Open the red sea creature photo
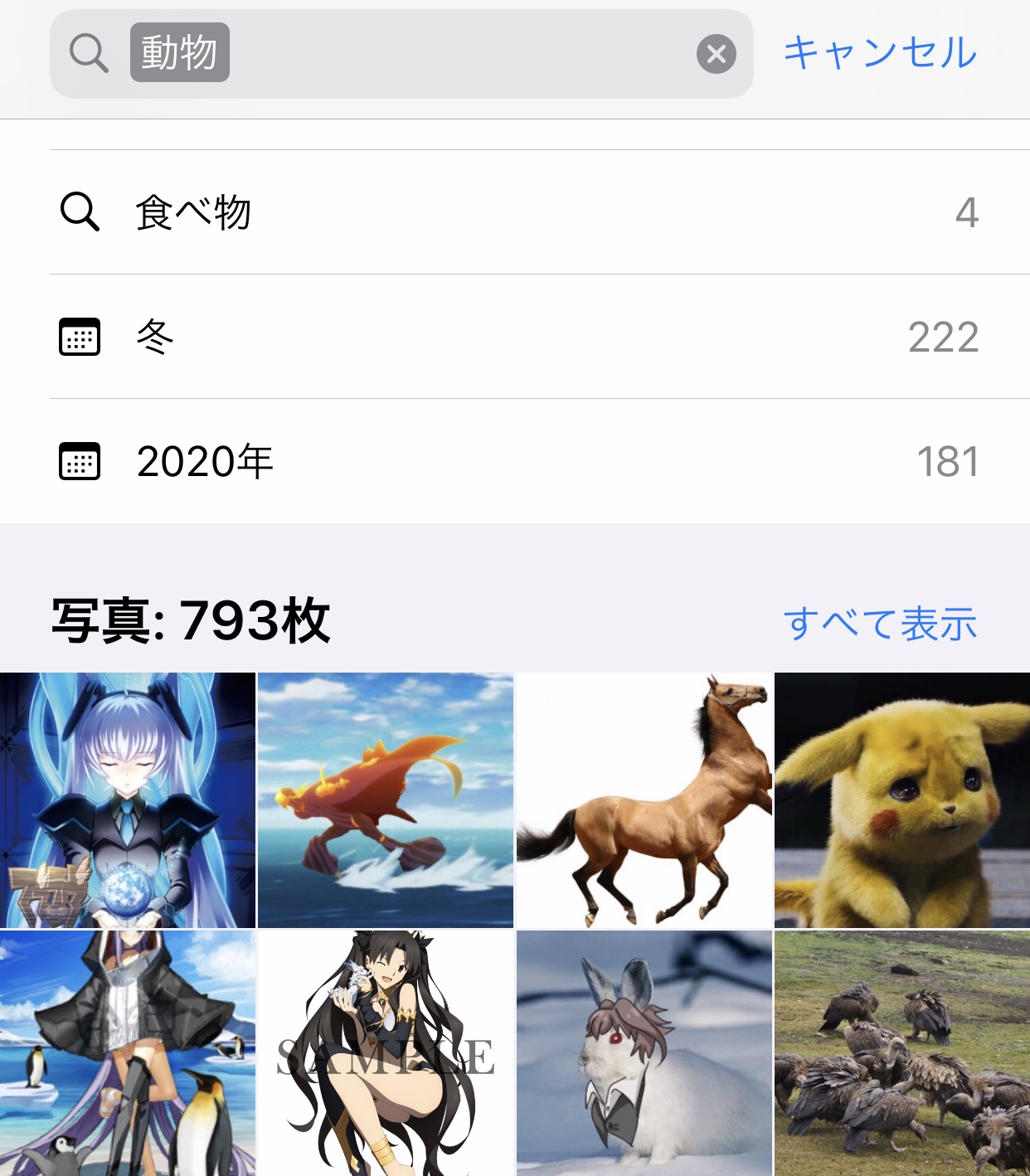The height and width of the screenshot is (1176, 1030). [386, 799]
